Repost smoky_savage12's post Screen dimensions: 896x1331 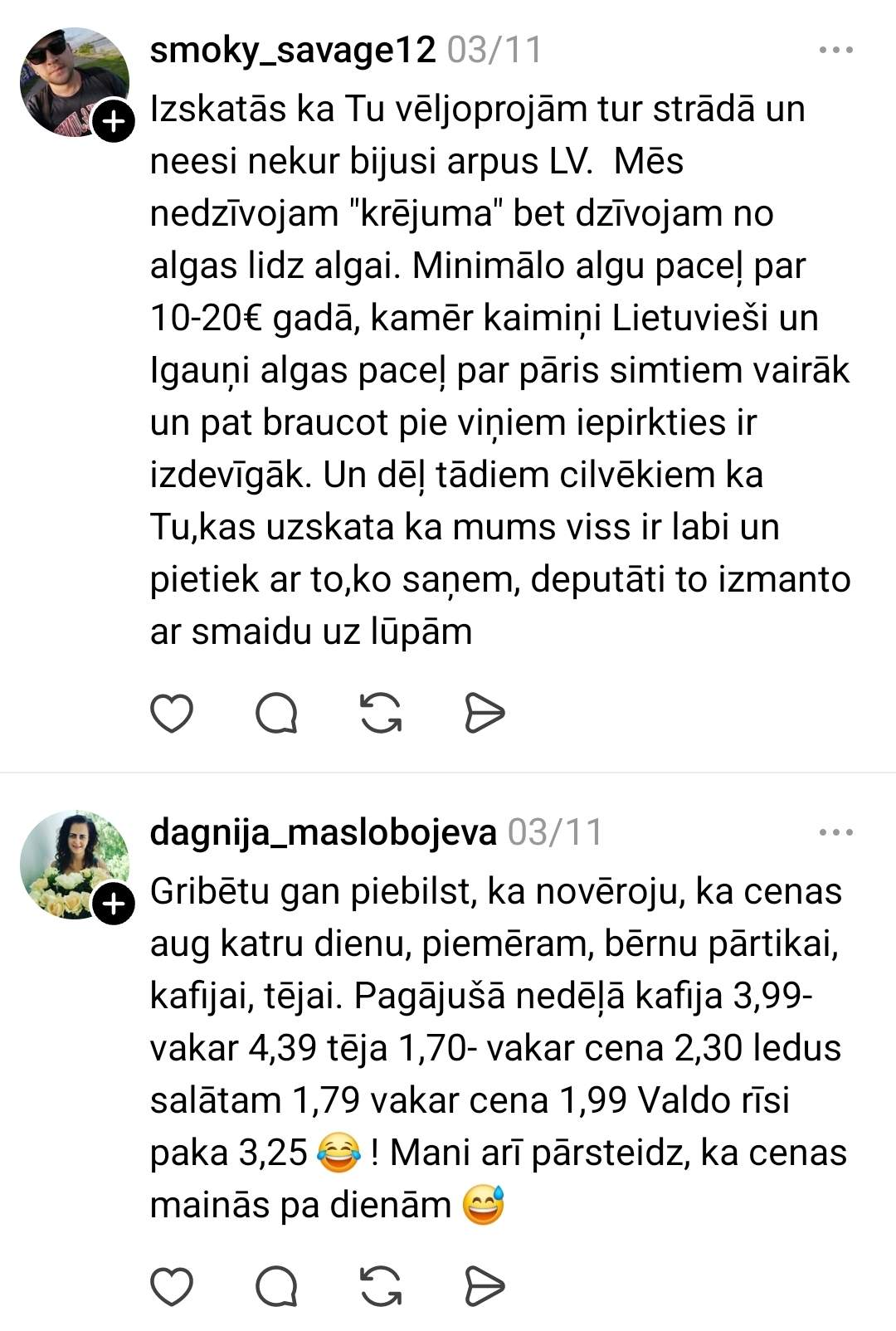click(x=381, y=713)
